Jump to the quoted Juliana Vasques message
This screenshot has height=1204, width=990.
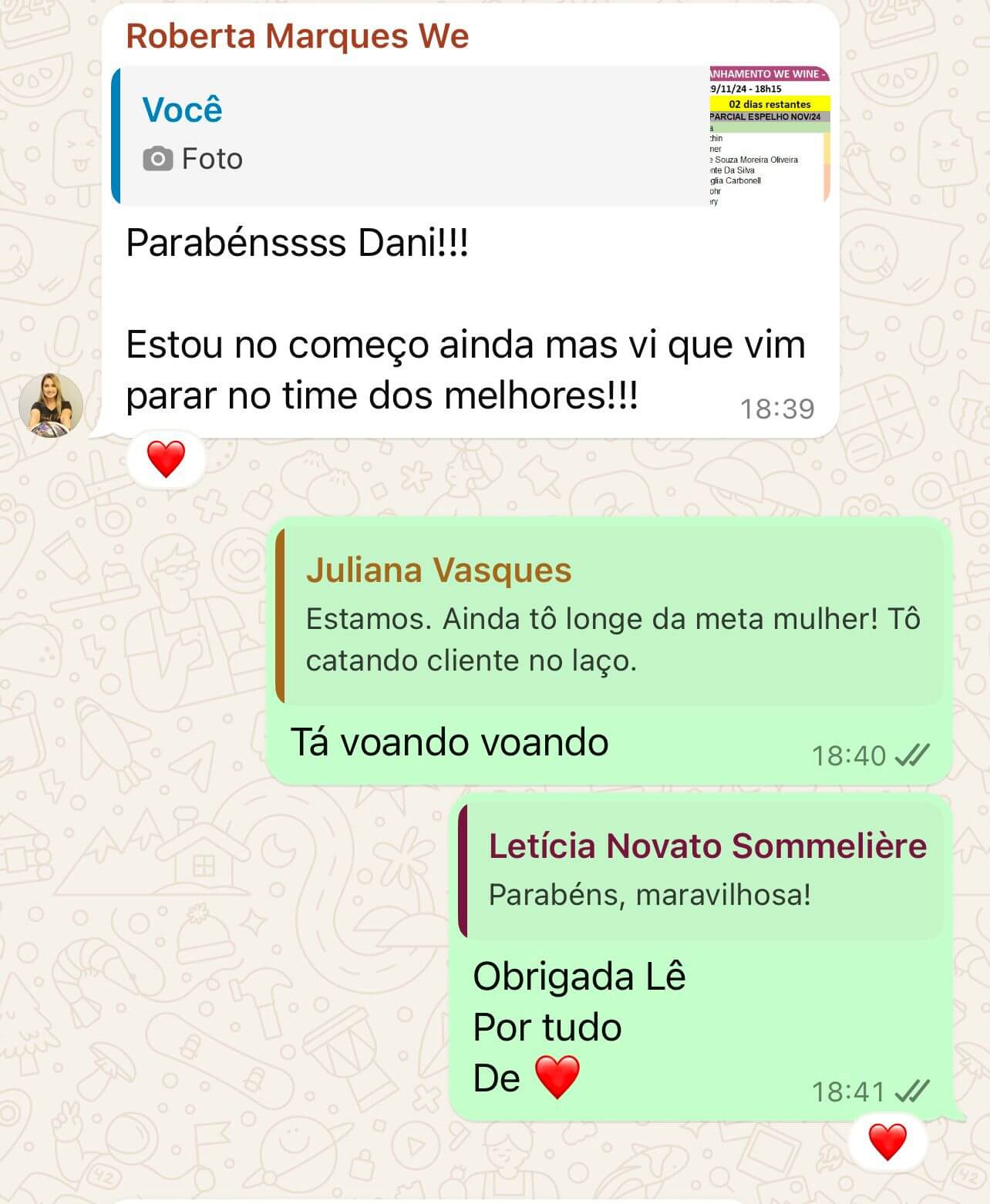[609, 616]
